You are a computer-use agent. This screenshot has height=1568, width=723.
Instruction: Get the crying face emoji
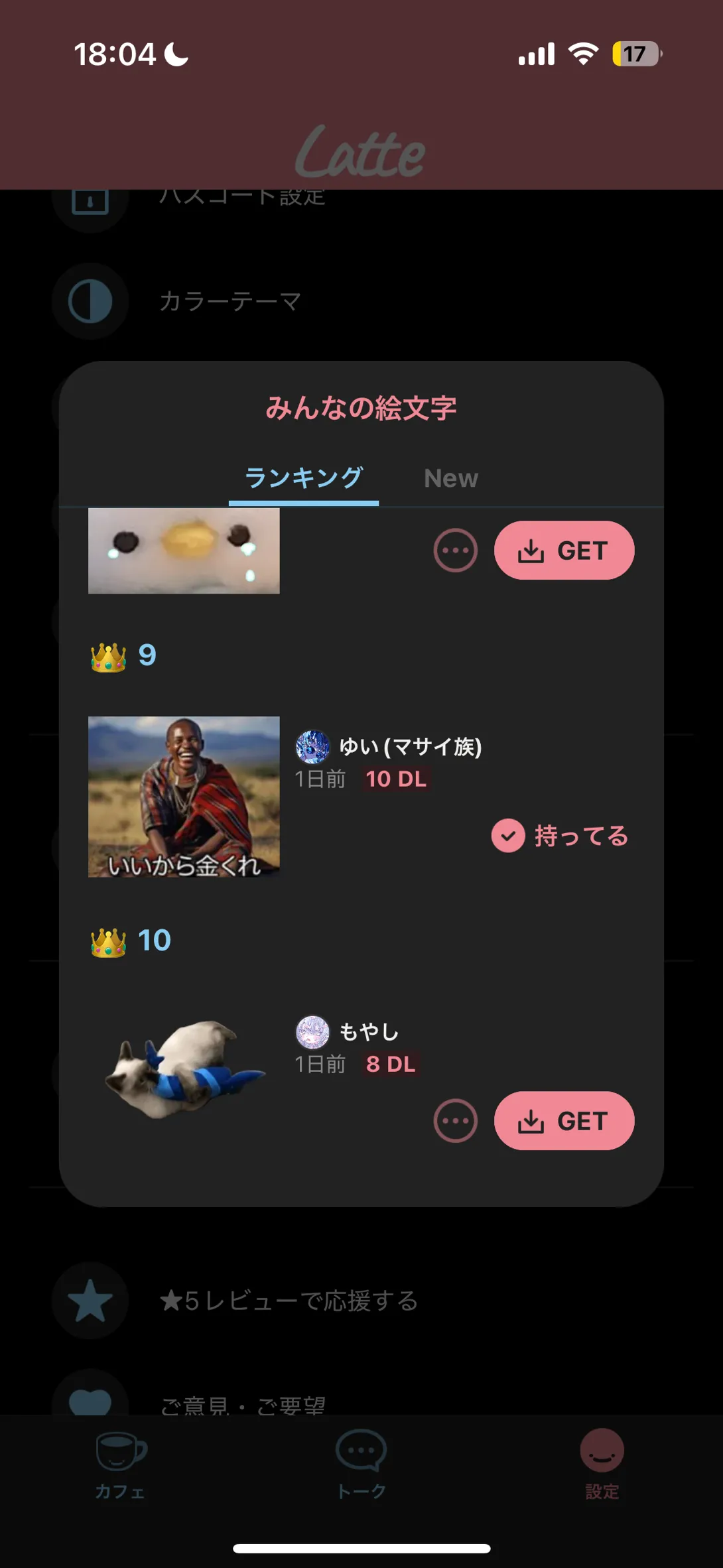click(564, 551)
